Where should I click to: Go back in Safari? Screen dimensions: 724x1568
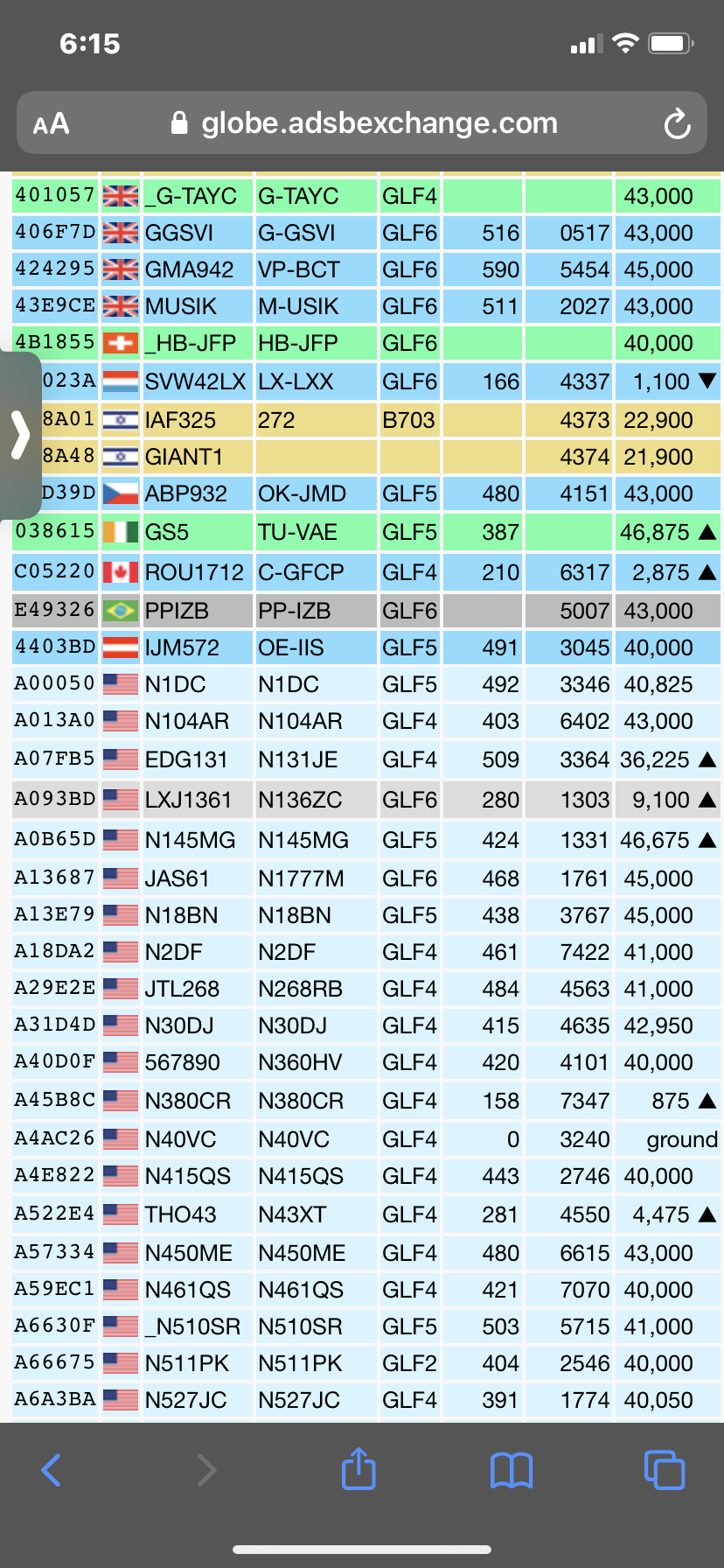point(52,1470)
